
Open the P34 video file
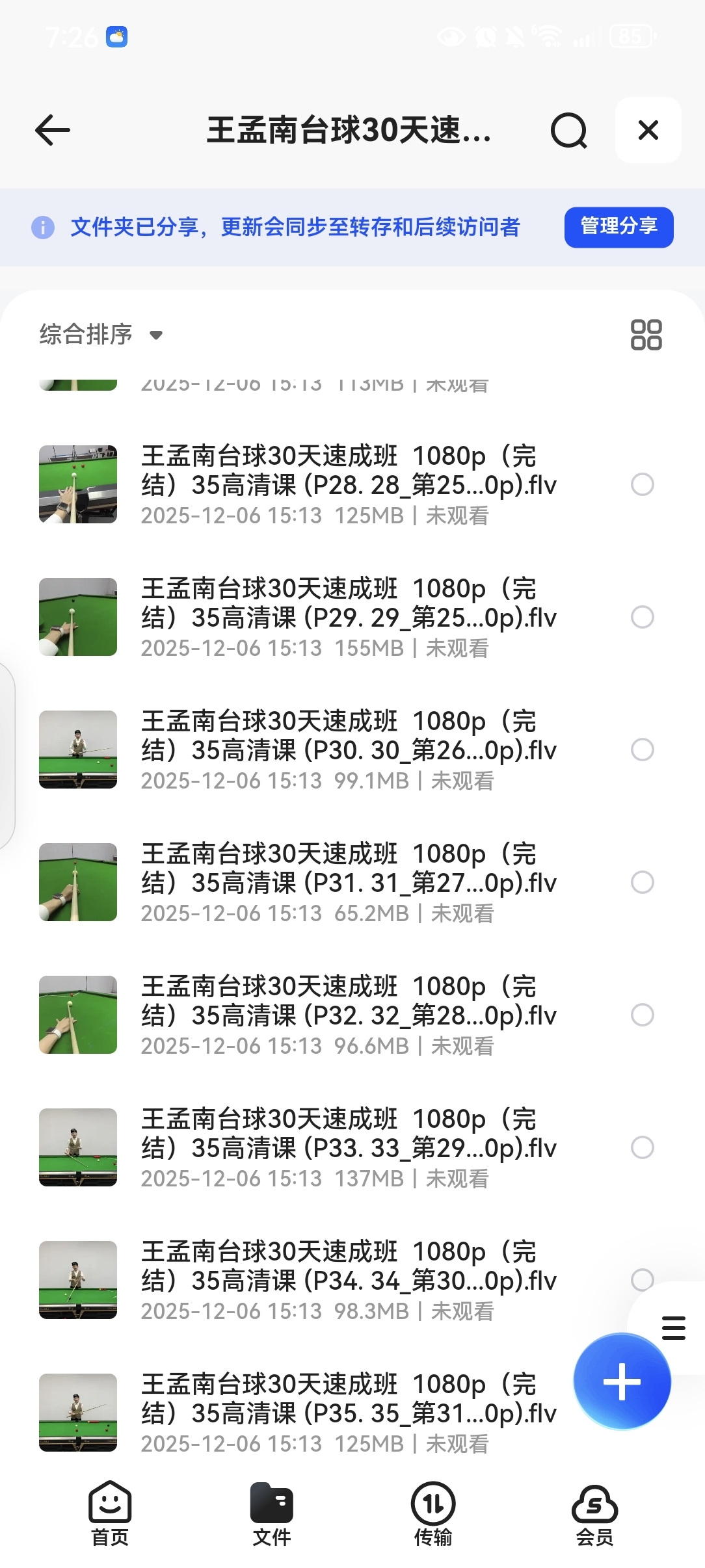pos(348,1280)
